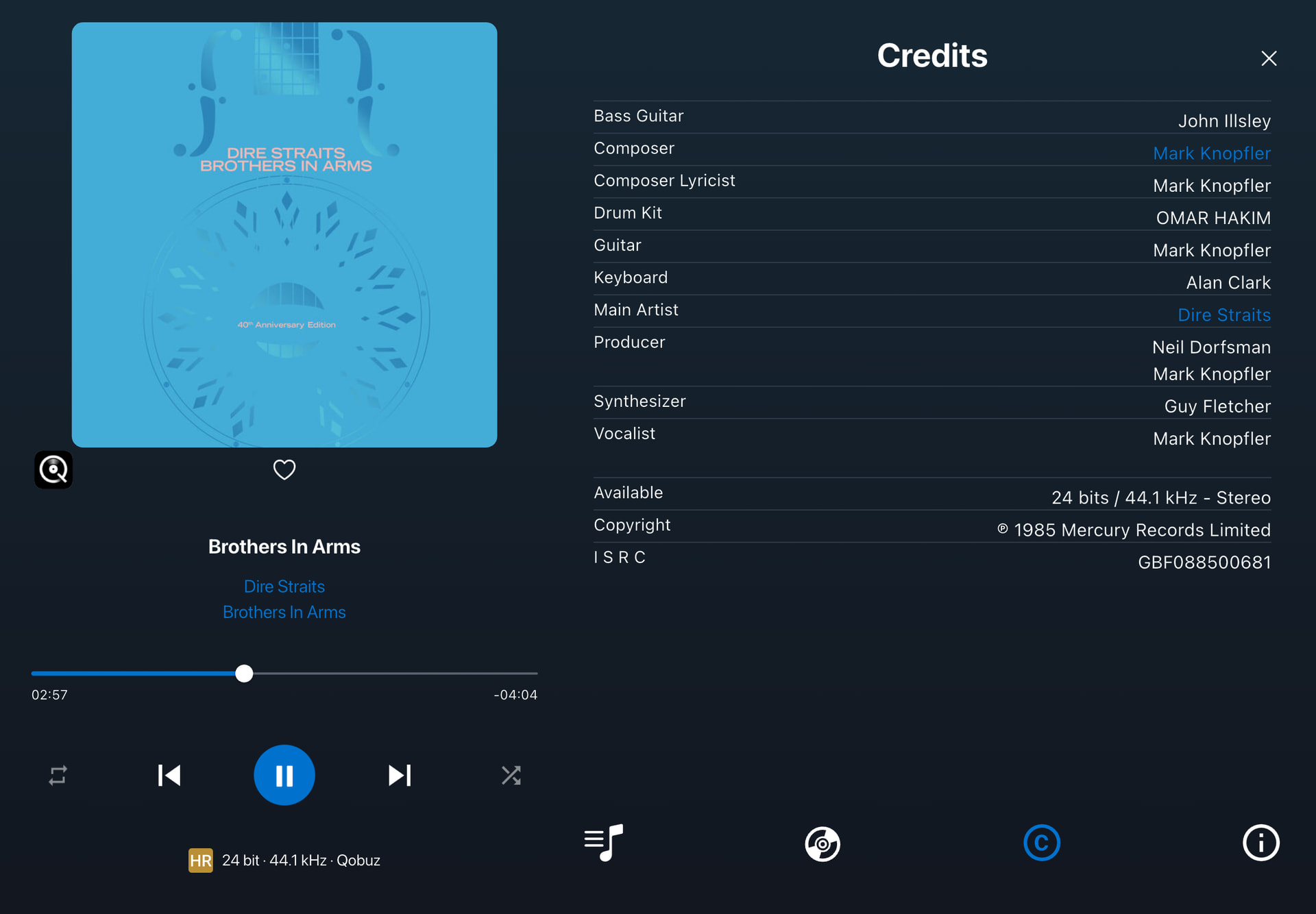Pause the current track

284,775
